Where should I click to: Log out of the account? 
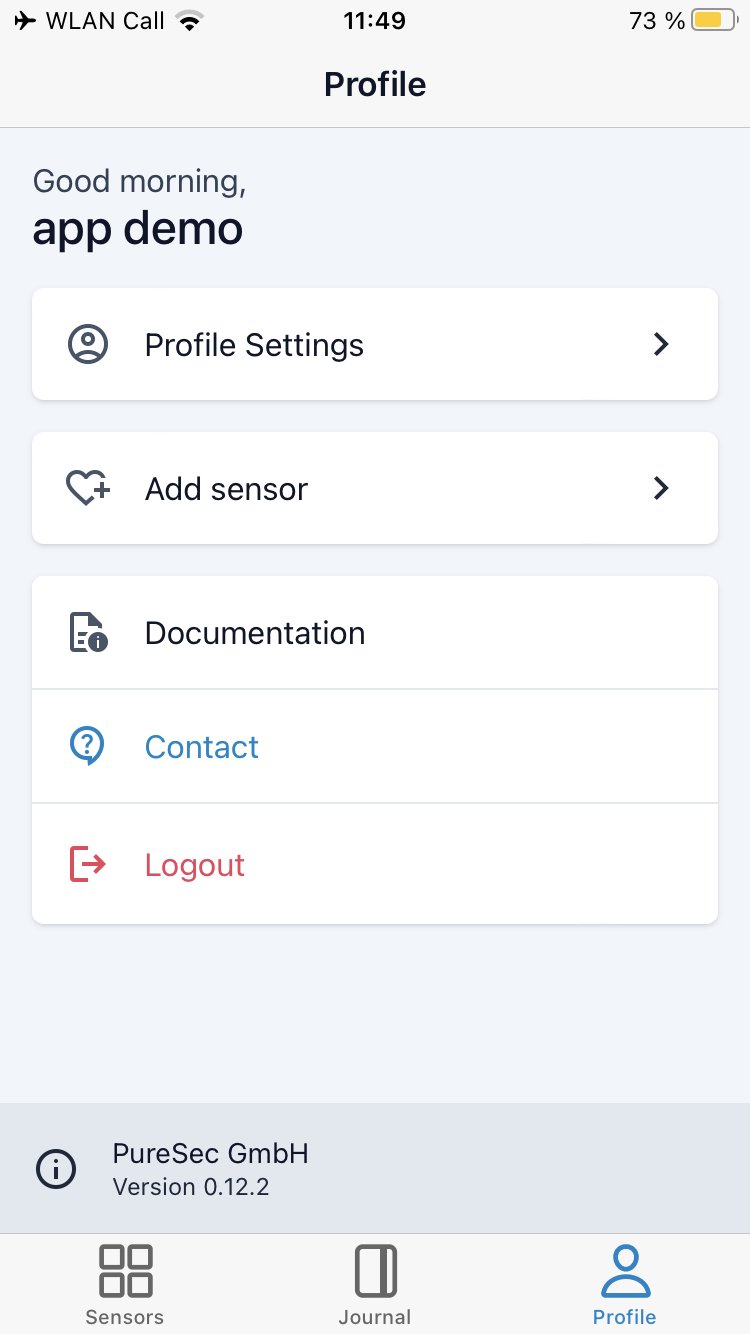point(375,864)
